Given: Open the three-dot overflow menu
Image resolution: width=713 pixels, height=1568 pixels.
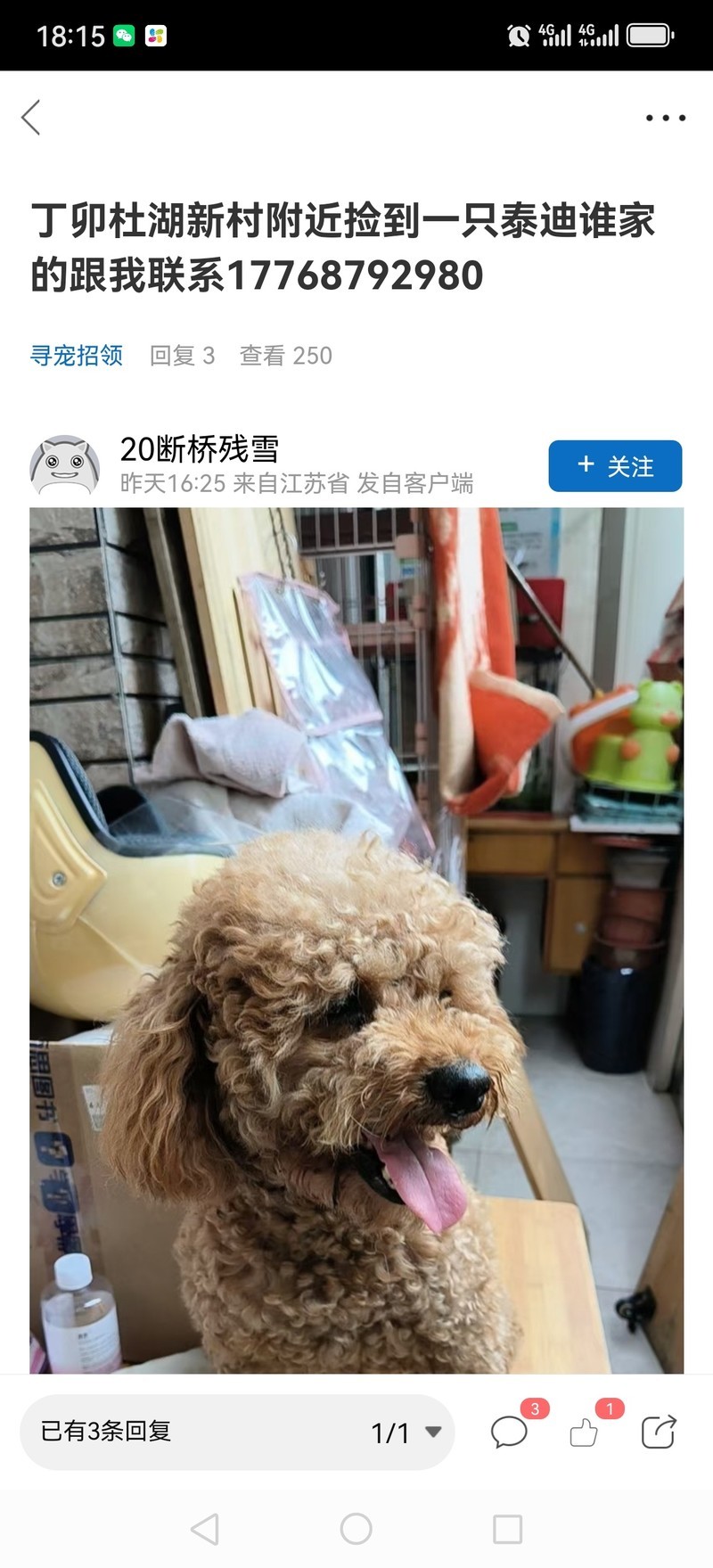Looking at the screenshot, I should 665,118.
